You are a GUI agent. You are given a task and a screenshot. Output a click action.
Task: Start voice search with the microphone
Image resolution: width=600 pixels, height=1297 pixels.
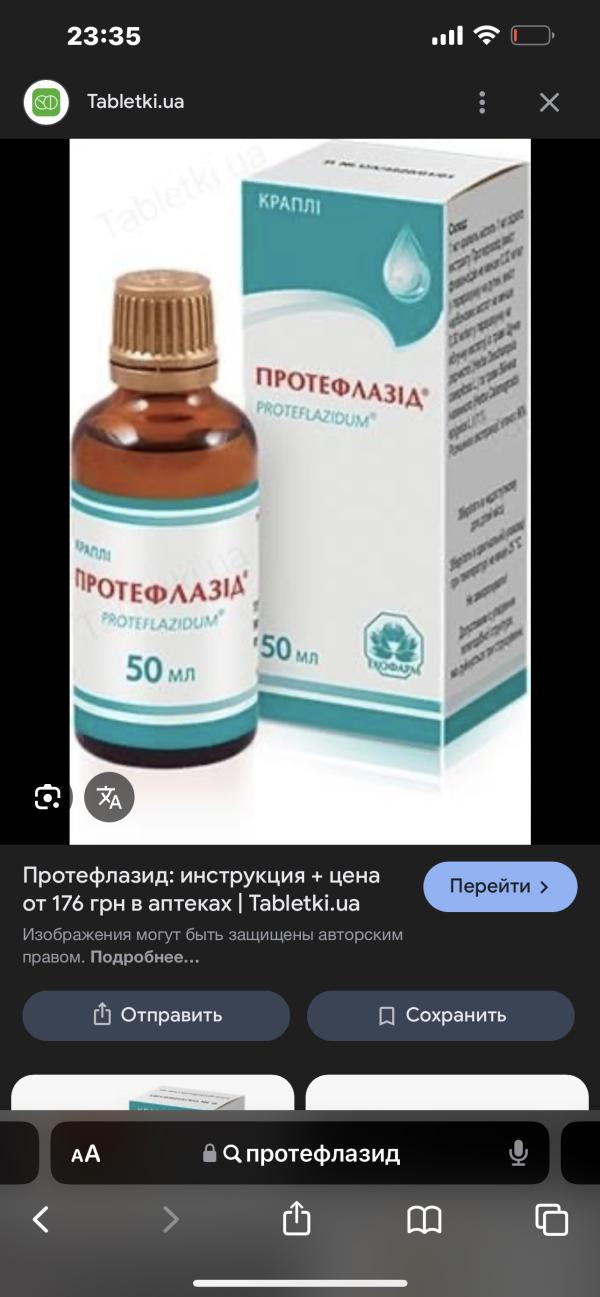coord(518,1153)
